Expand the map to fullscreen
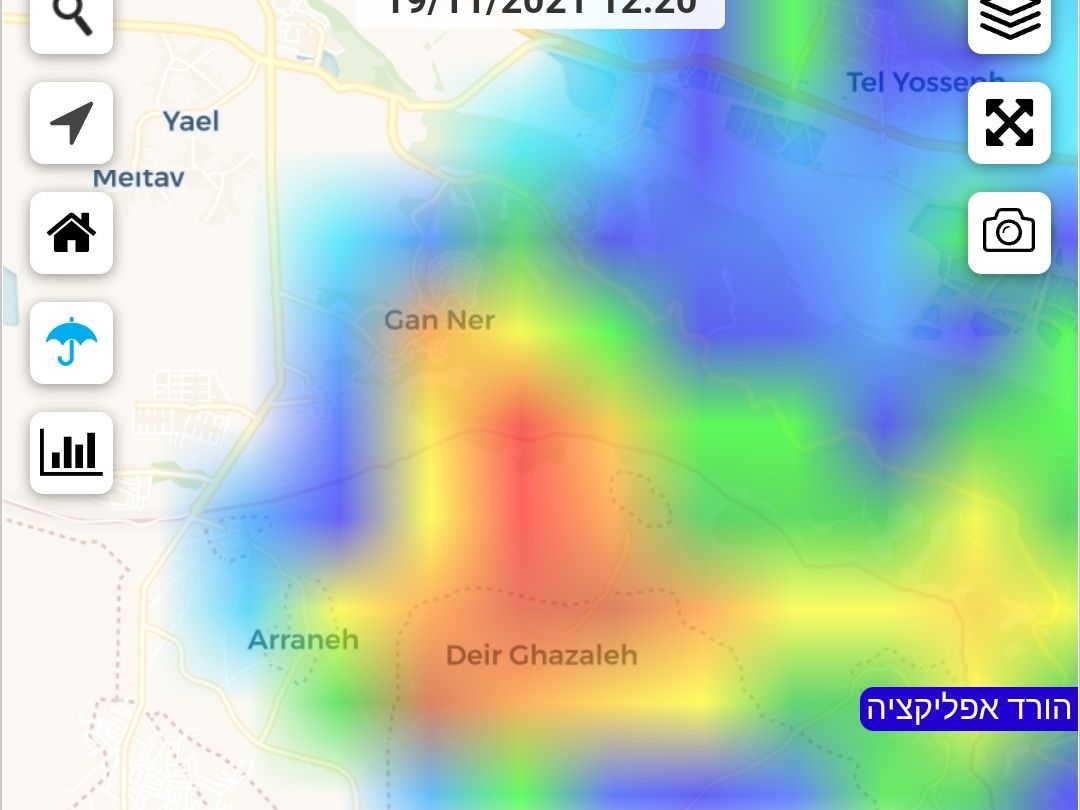 (1009, 123)
